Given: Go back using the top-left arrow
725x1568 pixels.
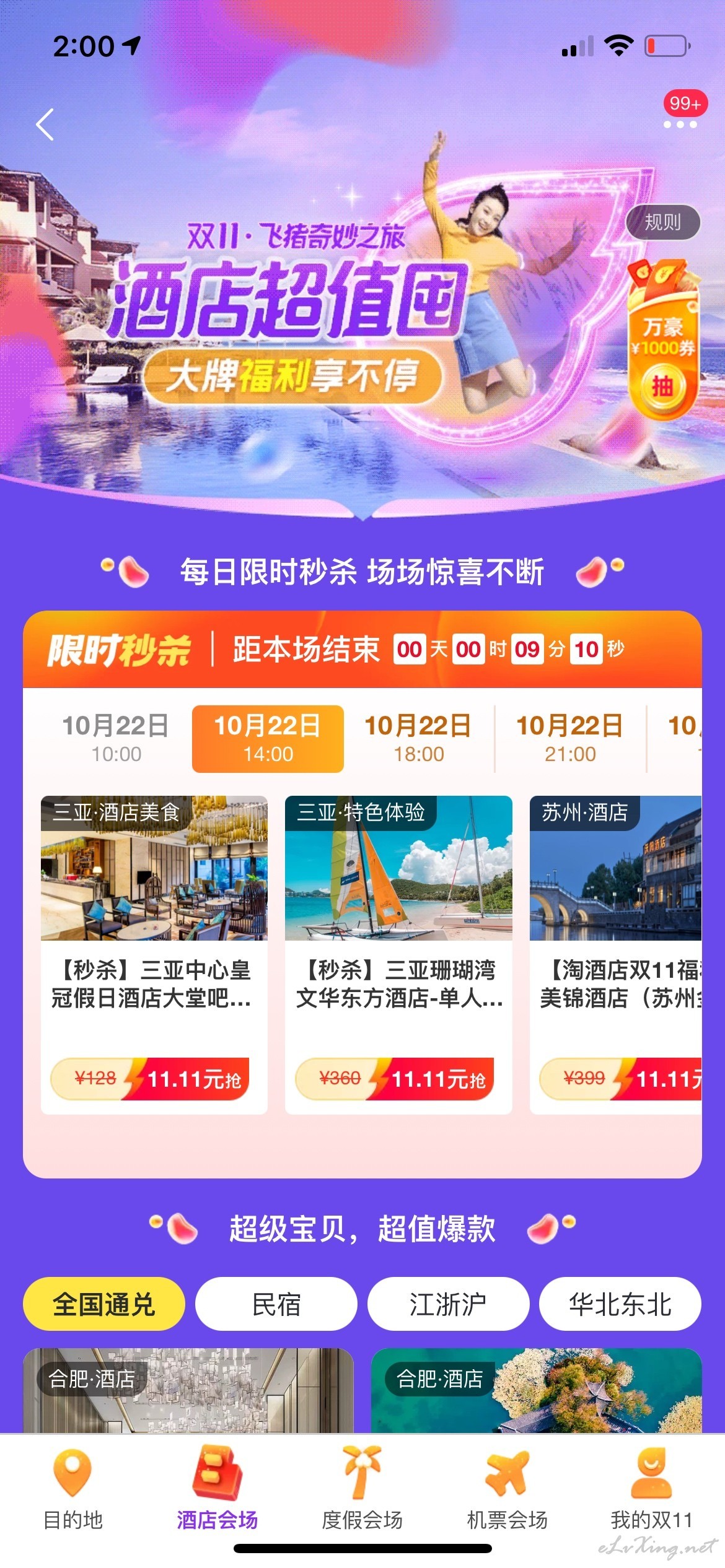Looking at the screenshot, I should click(45, 124).
